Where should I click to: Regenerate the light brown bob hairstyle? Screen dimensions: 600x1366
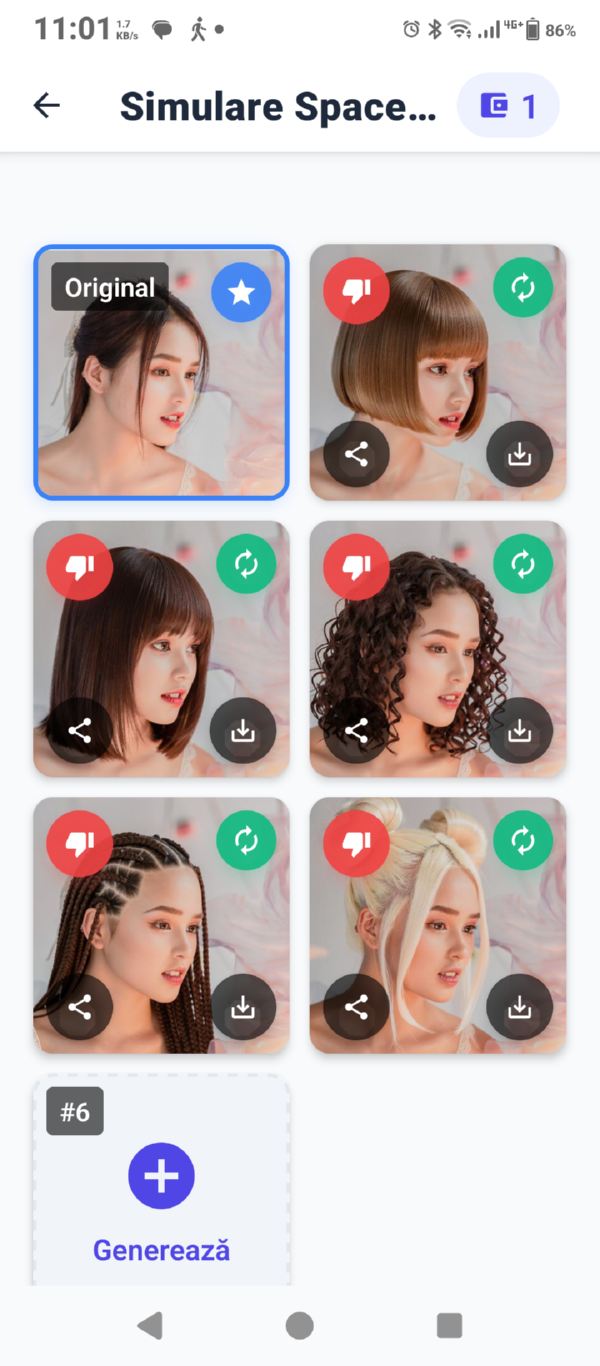[522, 289]
